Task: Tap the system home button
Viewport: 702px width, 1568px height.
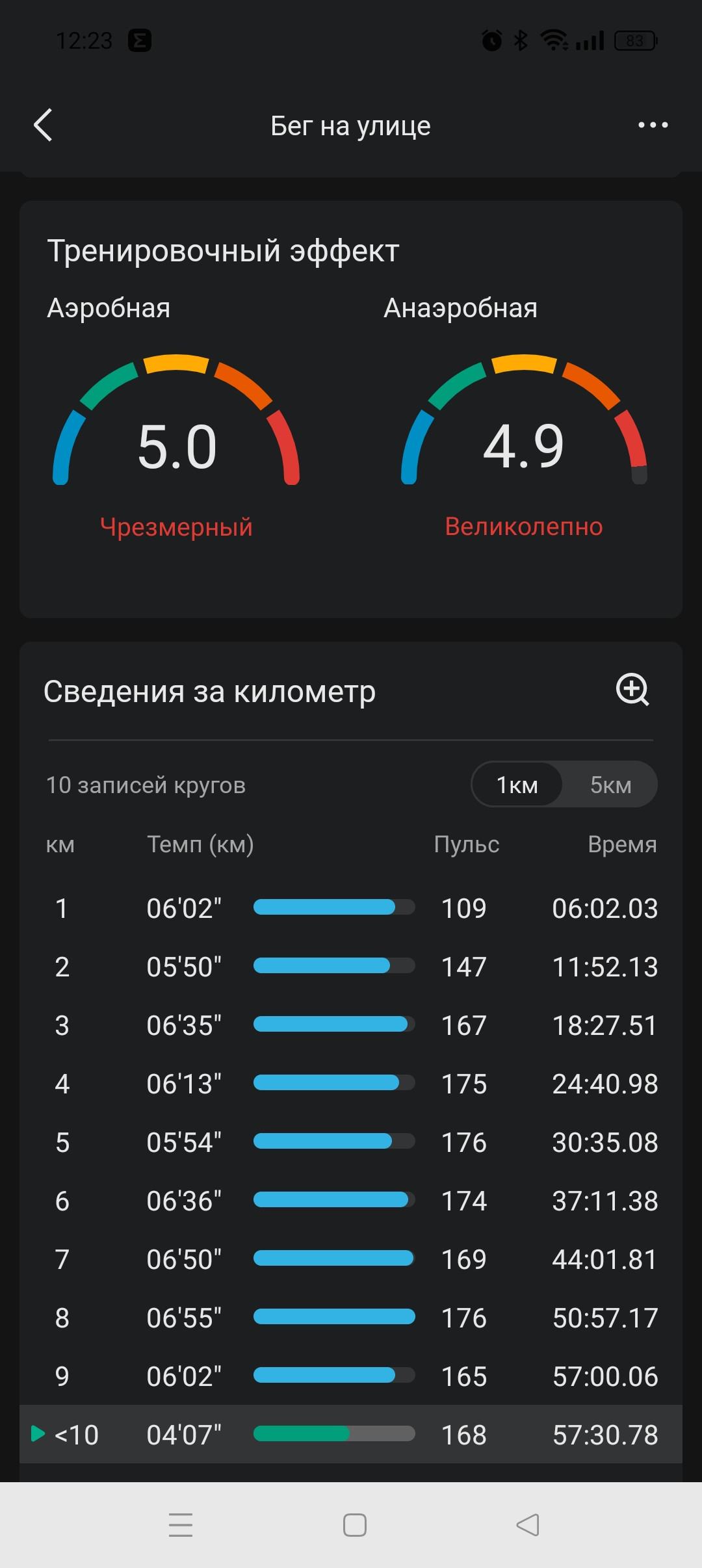Action: tap(354, 1524)
